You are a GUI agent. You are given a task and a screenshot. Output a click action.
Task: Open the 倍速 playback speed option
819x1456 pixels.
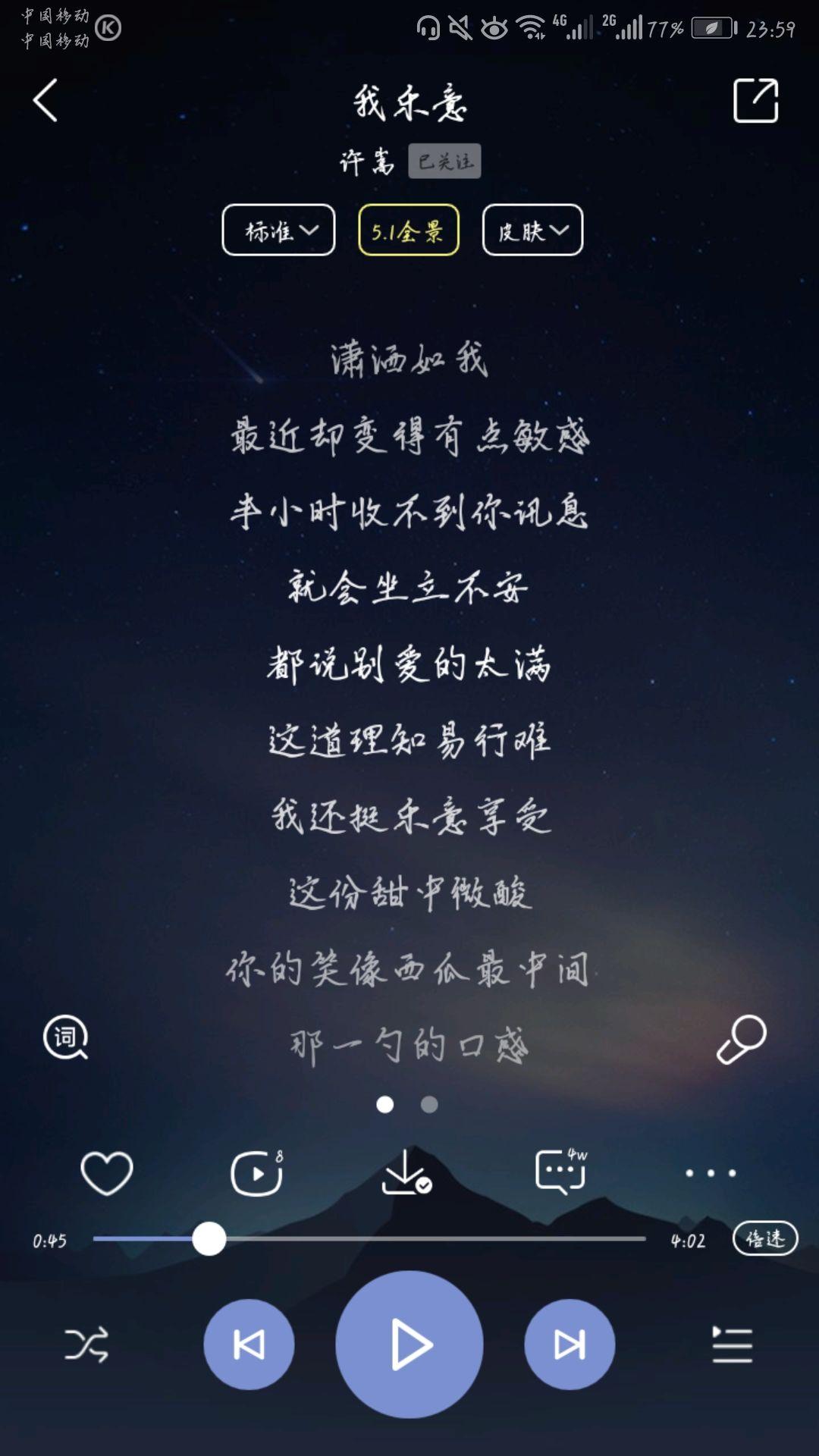[764, 1239]
